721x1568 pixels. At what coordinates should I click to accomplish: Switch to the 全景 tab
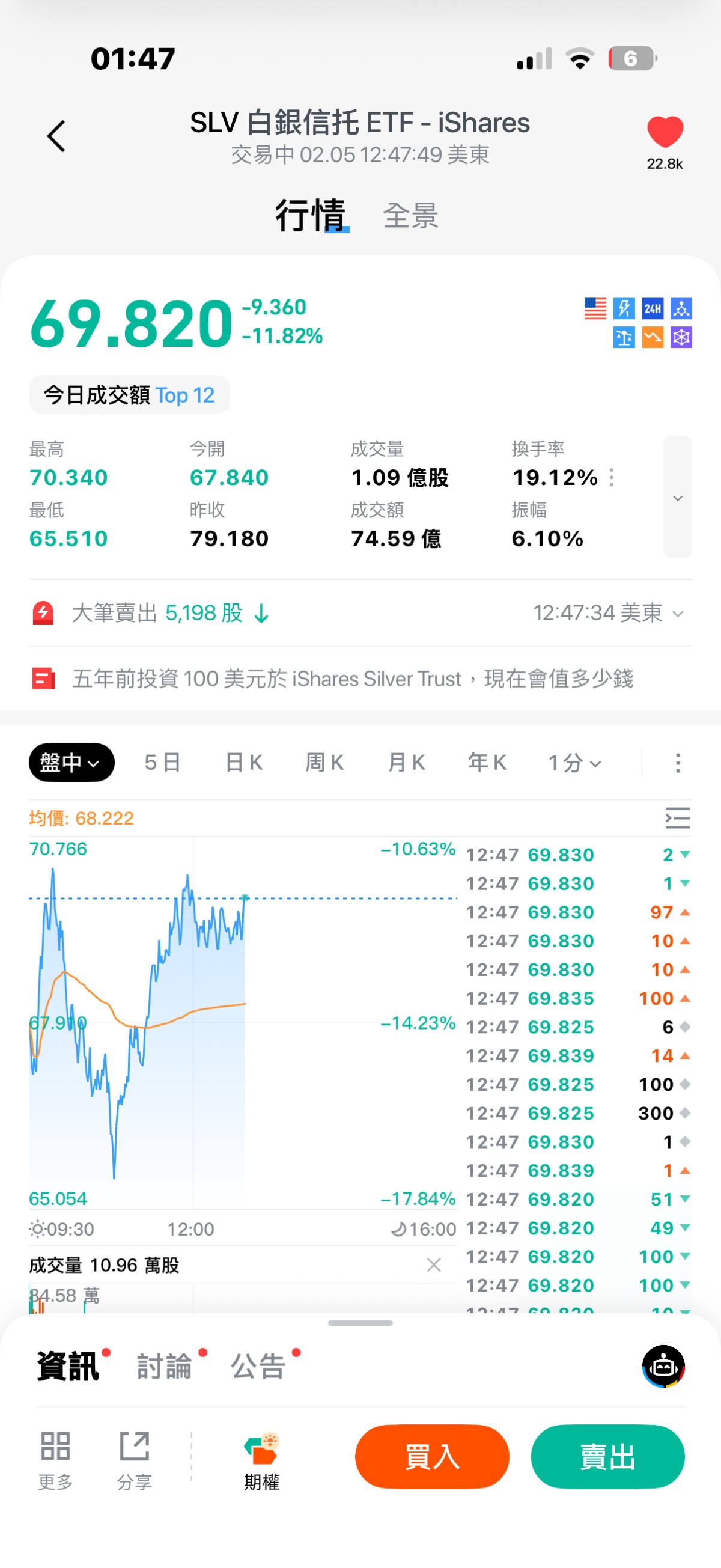click(411, 216)
